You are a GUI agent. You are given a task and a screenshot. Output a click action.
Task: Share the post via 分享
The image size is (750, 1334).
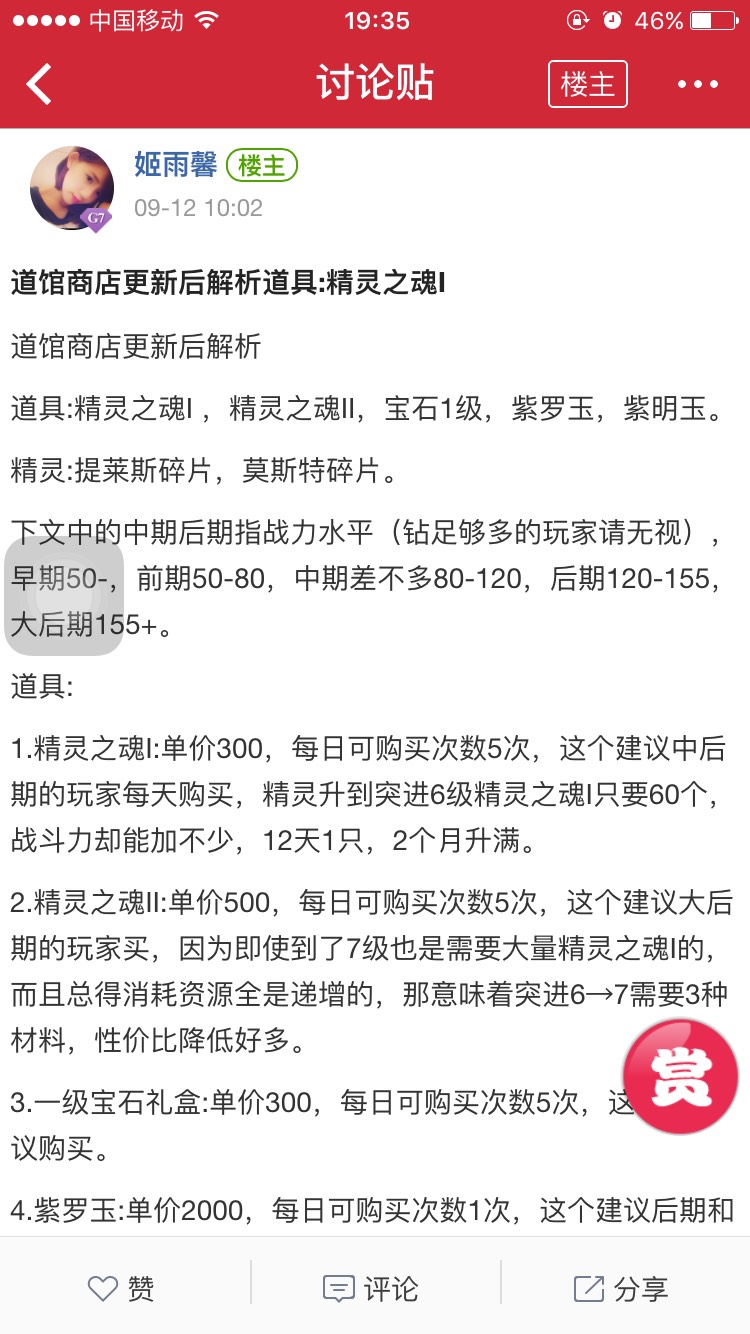tap(620, 1289)
